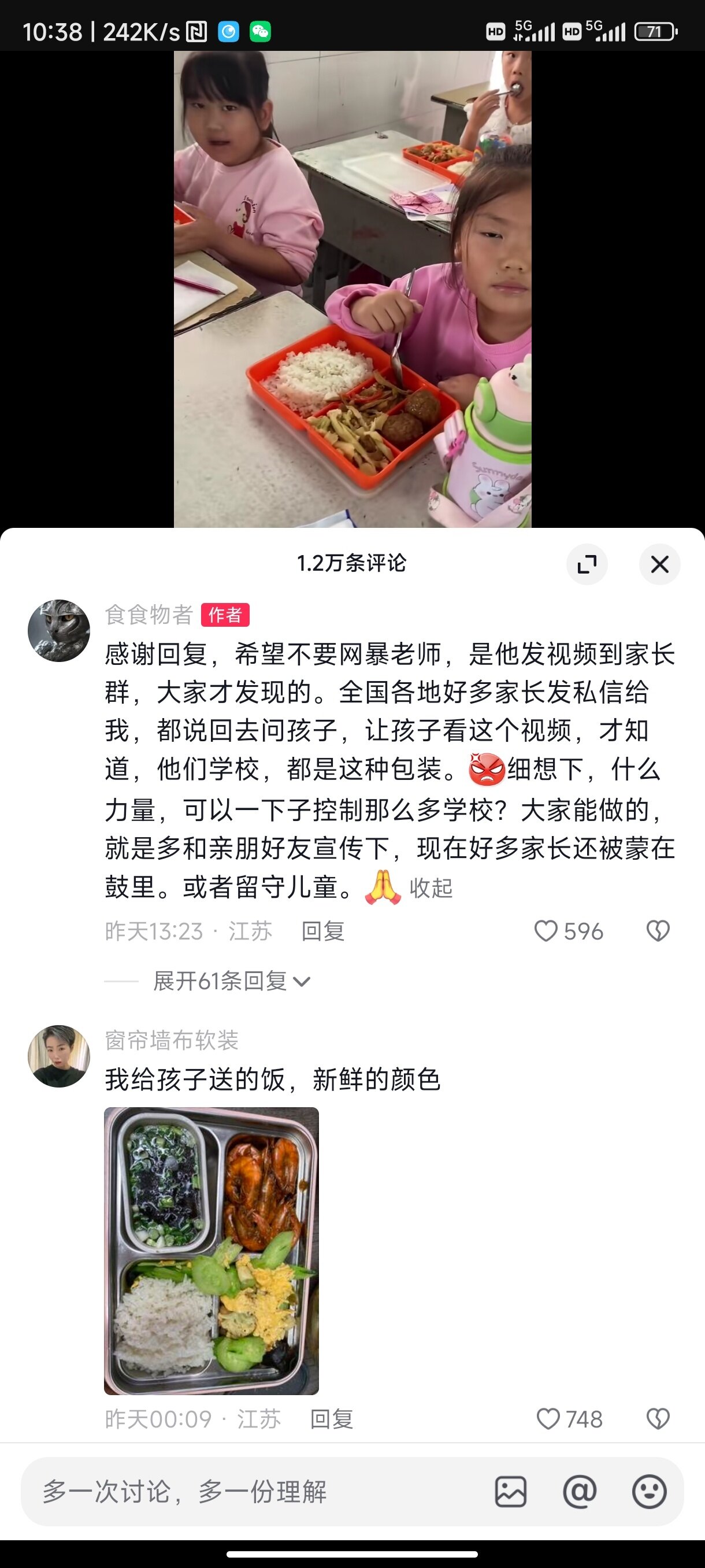Screen dimensions: 705x1568
Task: Like the comment with 748 likes
Action: [548, 1419]
